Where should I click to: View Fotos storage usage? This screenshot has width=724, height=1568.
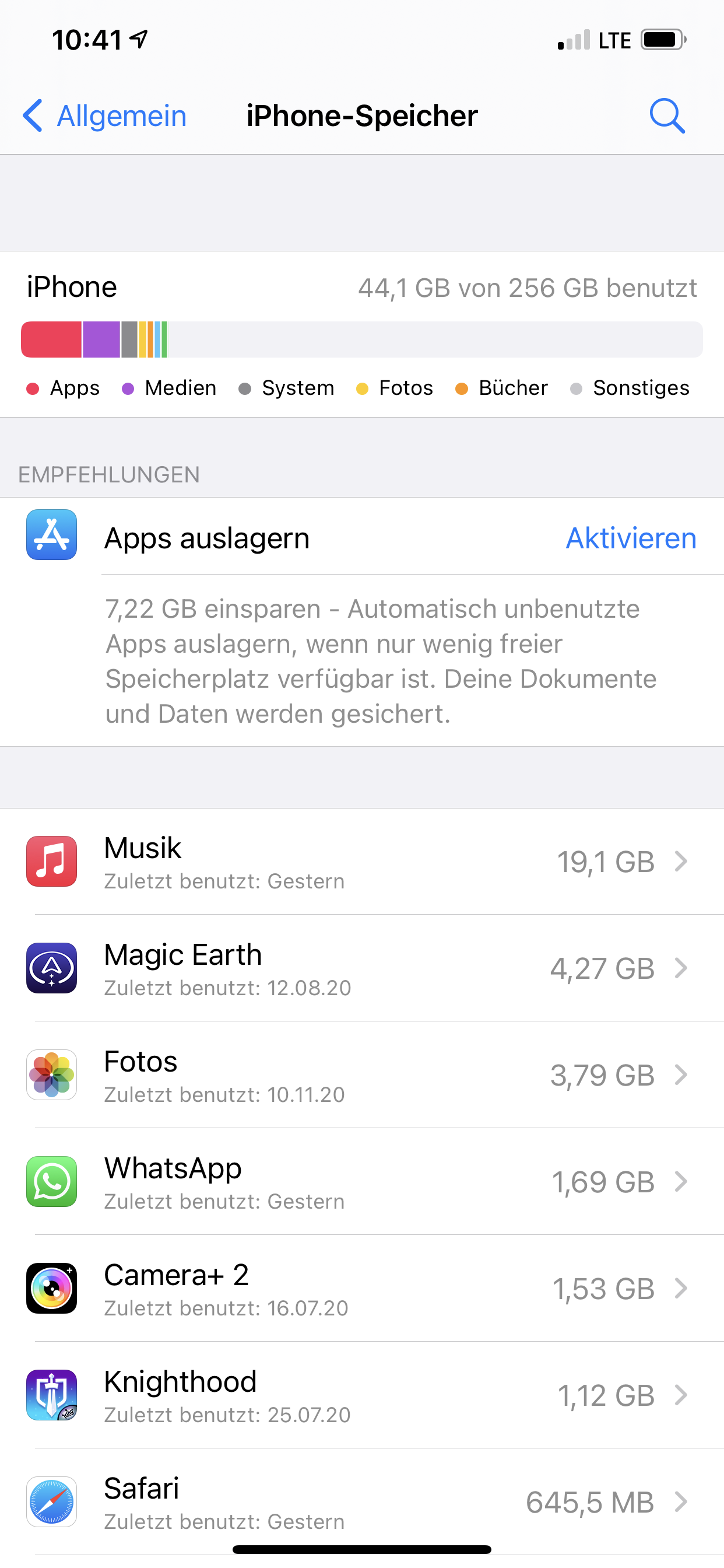tap(361, 1076)
